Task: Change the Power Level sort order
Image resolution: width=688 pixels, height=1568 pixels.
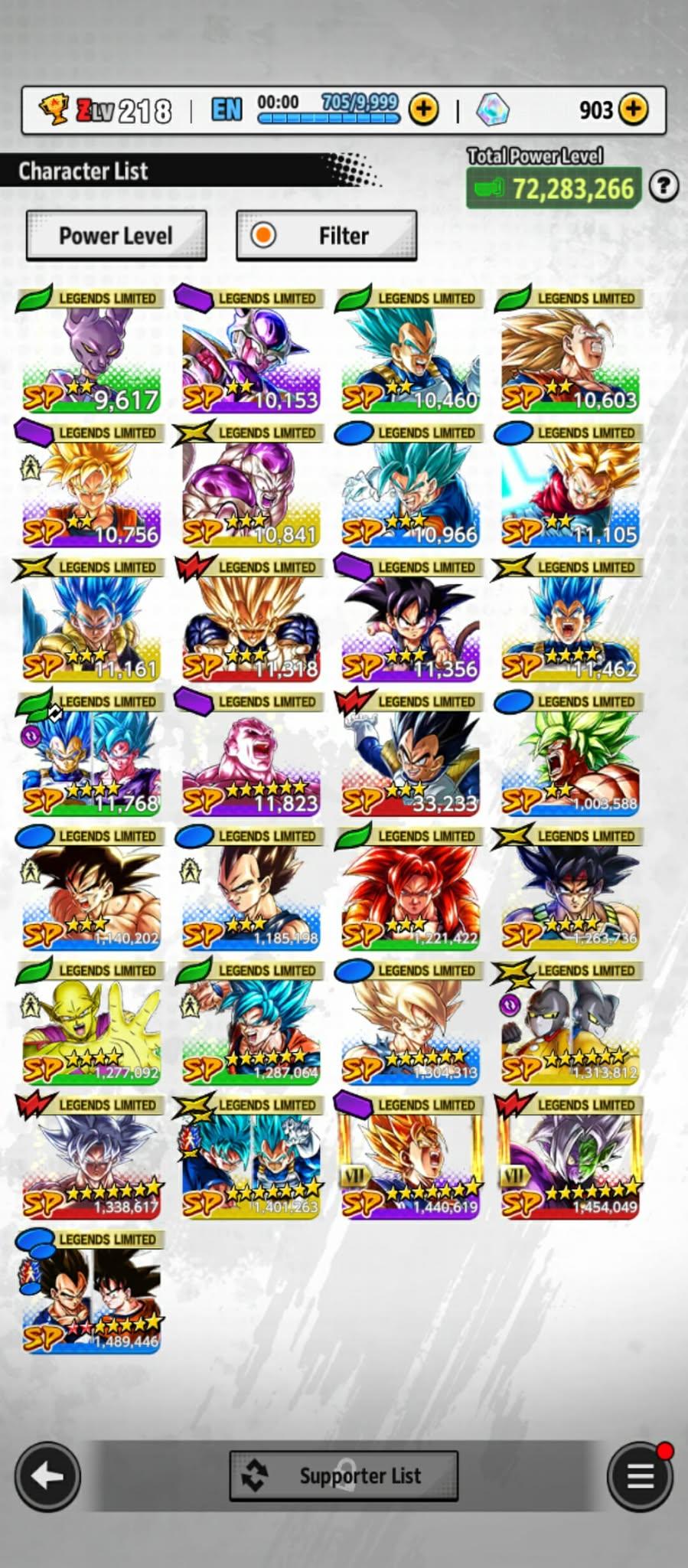Action: click(x=116, y=236)
